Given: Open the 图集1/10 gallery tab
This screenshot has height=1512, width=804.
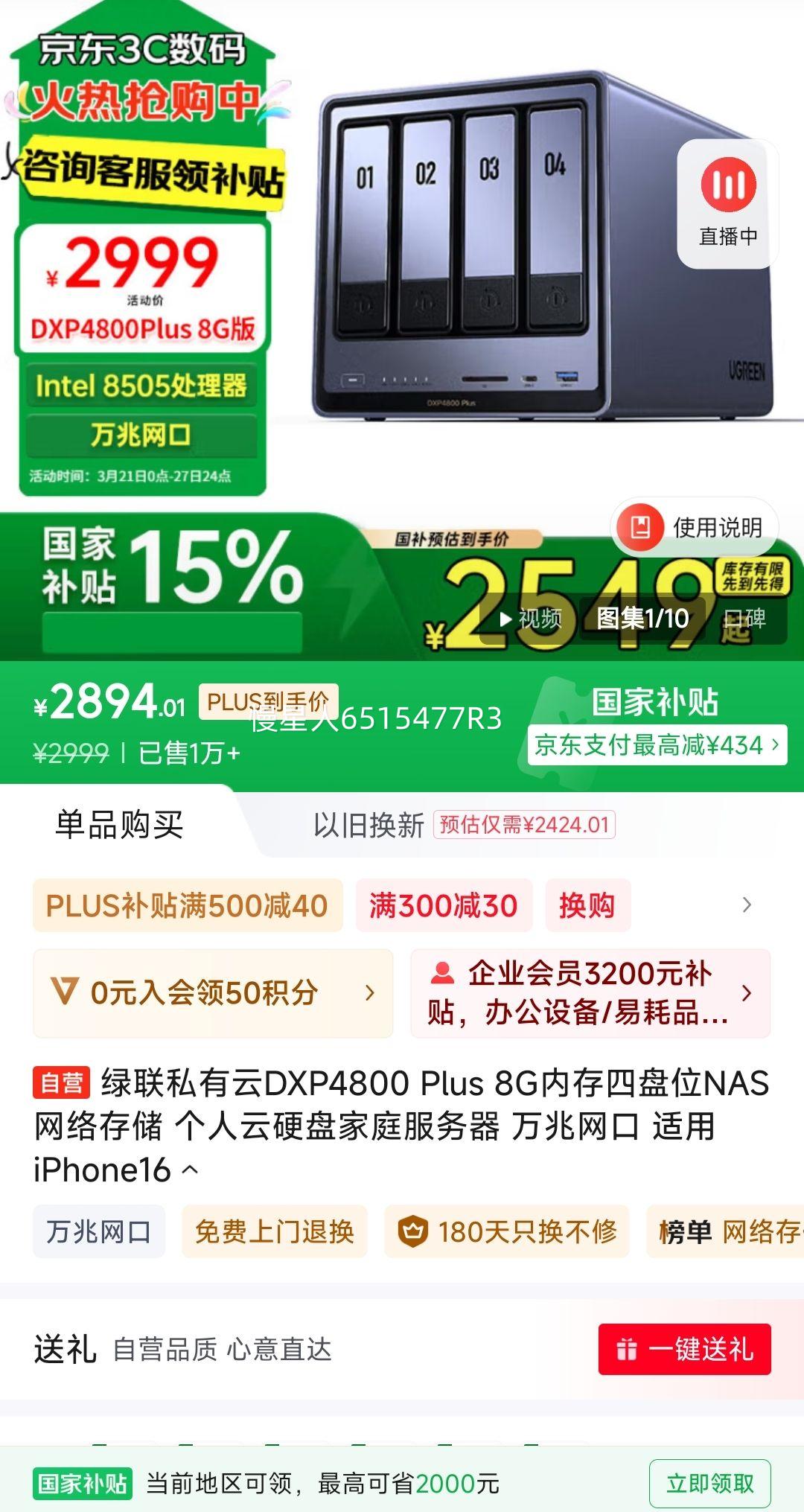Looking at the screenshot, I should click(x=642, y=619).
